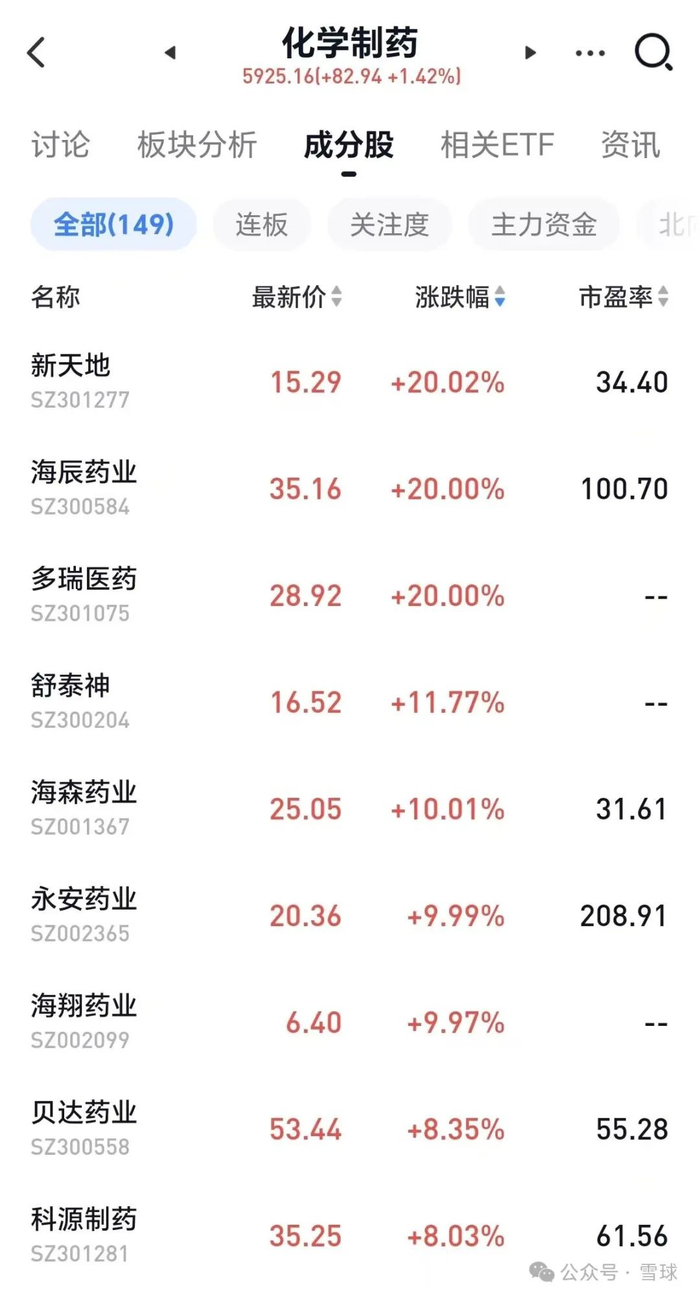The width and height of the screenshot is (700, 1300).
Task: Select the 连板 filter chip
Action: point(262,224)
